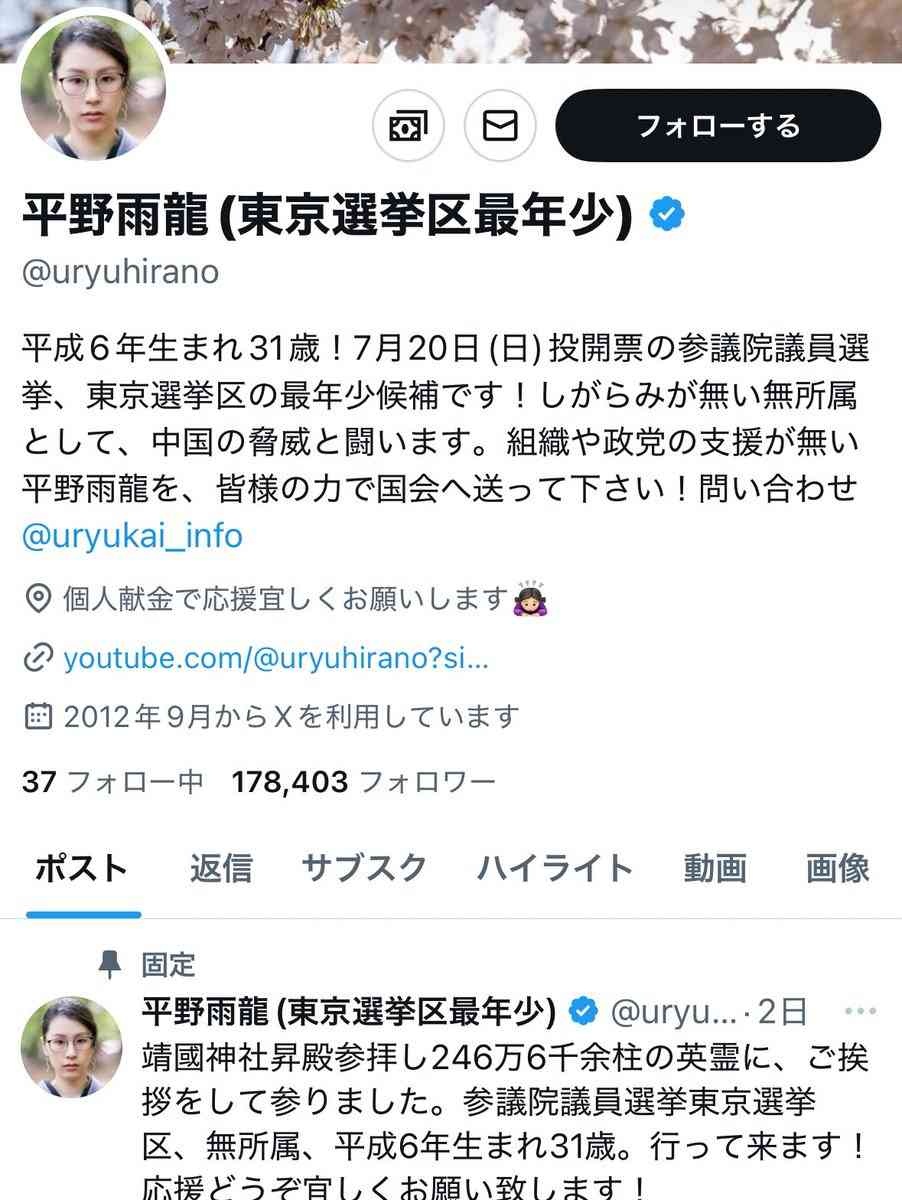Switch to the 返信 tab
The image size is (902, 1200).
coord(221,868)
